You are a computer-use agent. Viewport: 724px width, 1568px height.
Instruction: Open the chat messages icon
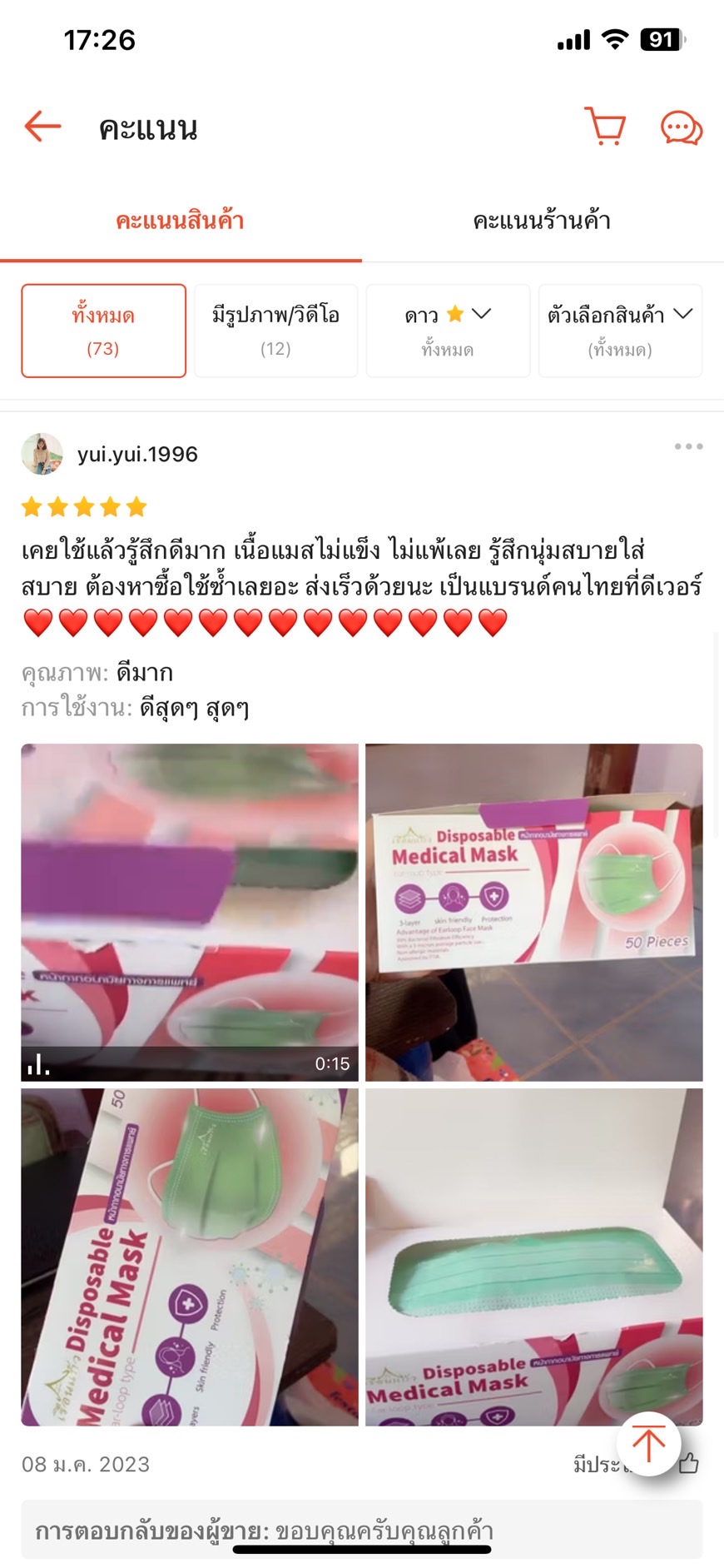point(682,128)
